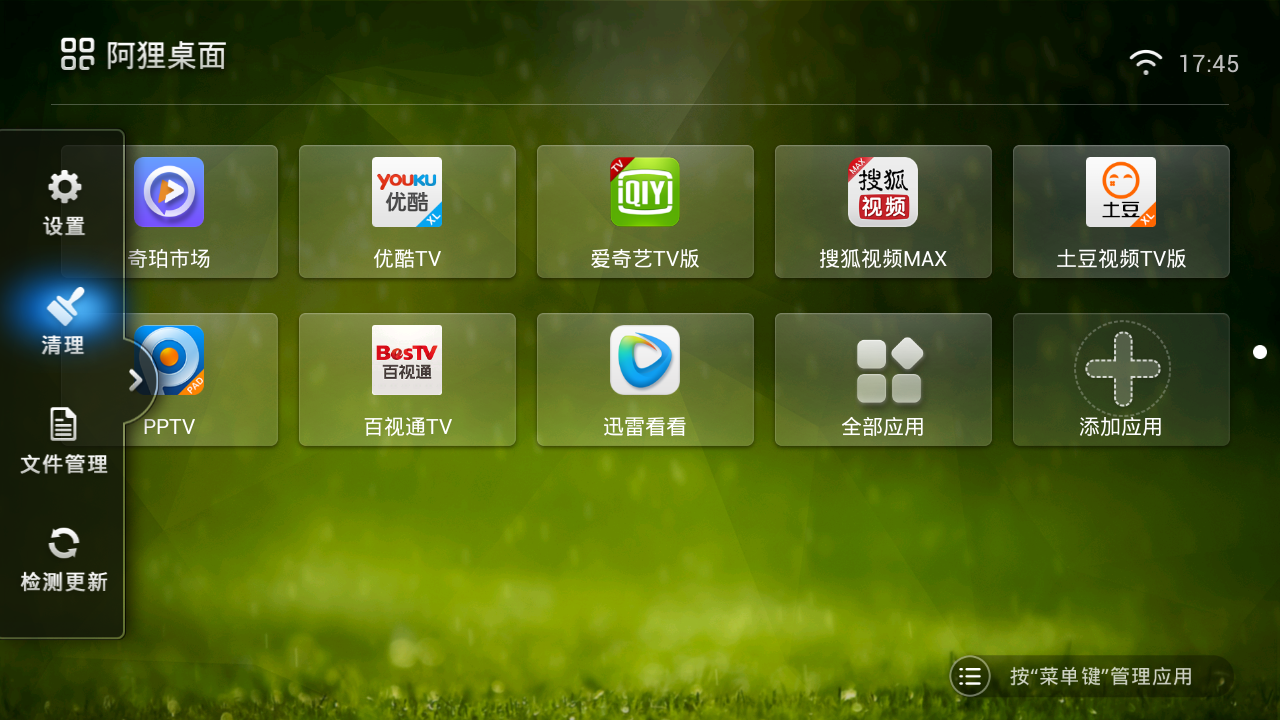Tap 添加应用 to add an app

point(1121,379)
